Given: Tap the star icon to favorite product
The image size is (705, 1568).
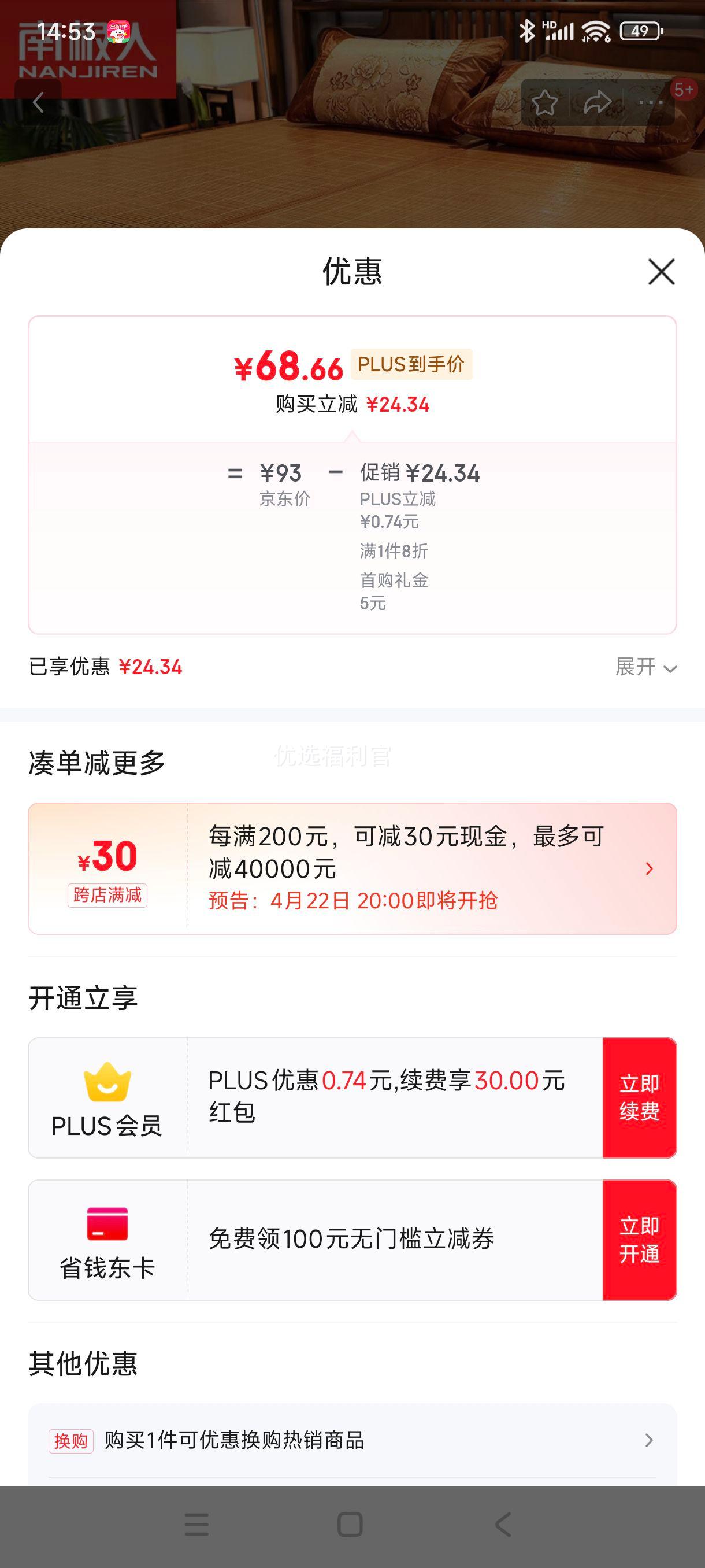Looking at the screenshot, I should click(546, 103).
